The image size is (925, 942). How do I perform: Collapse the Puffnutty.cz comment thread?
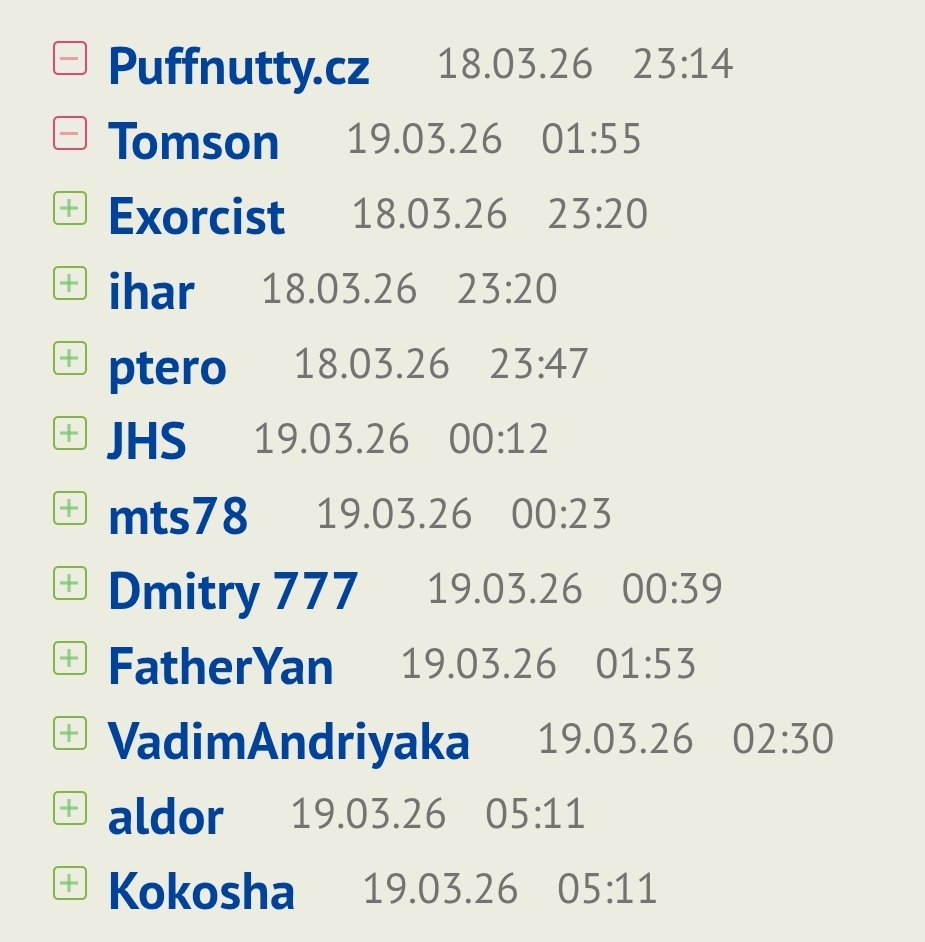pyautogui.click(x=69, y=59)
